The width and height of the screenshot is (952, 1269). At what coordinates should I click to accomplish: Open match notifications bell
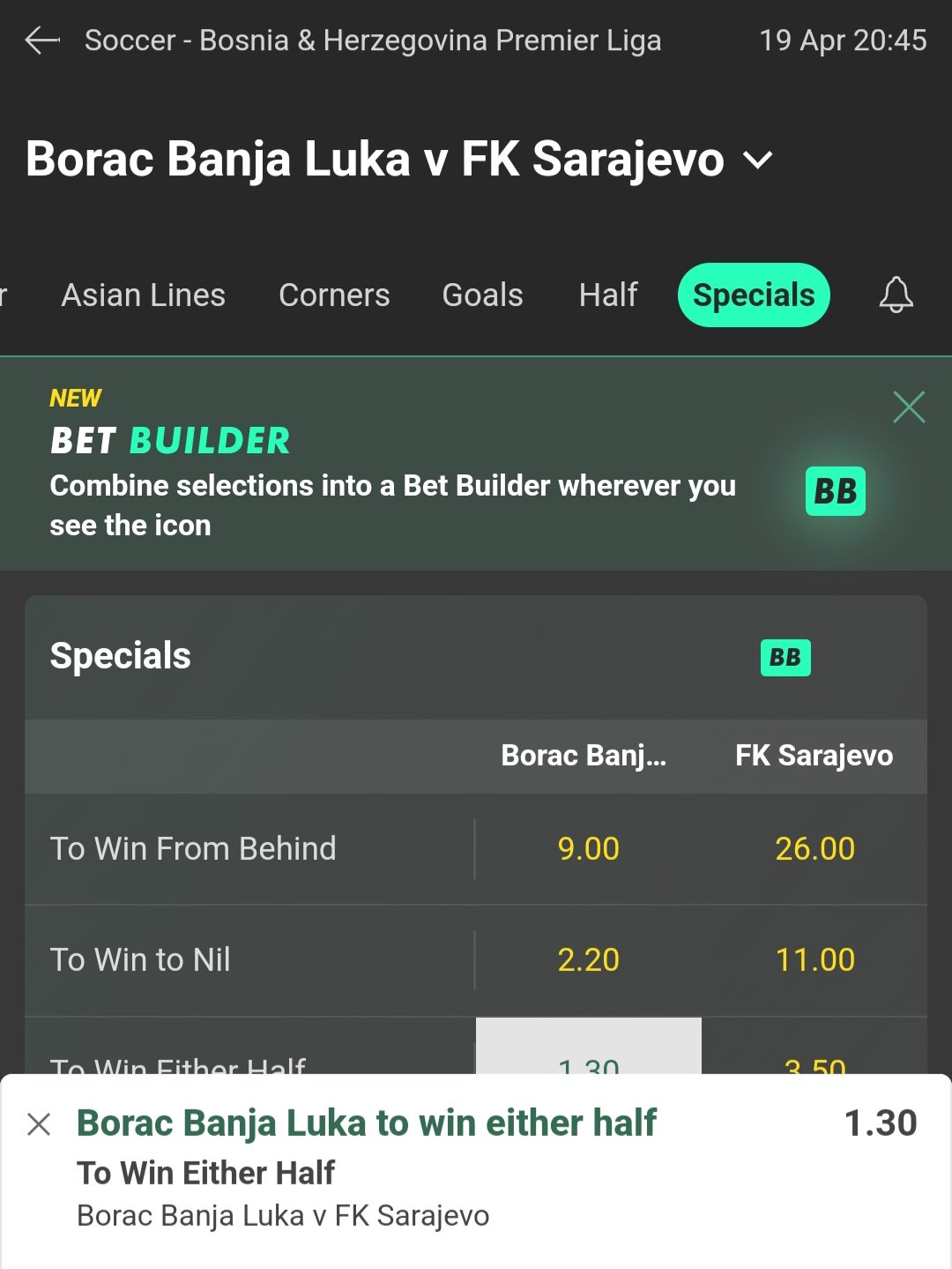896,295
